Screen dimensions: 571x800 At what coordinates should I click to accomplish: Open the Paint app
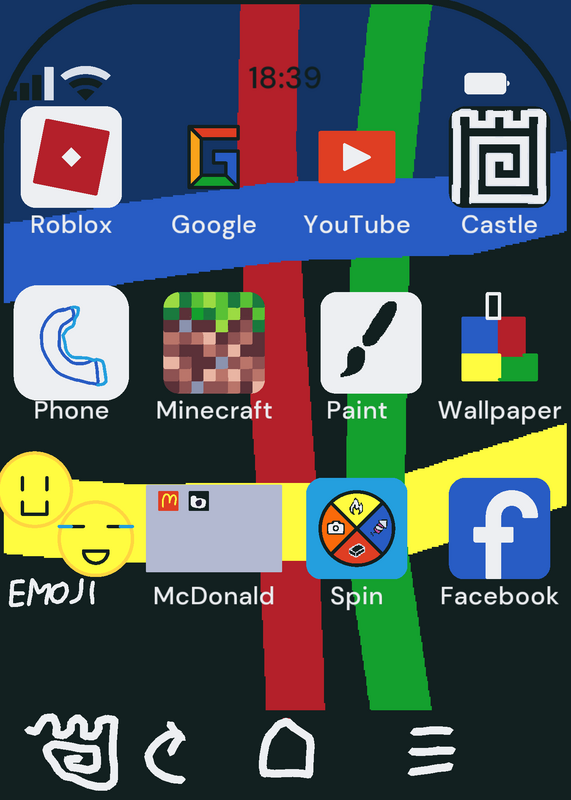(x=371, y=343)
